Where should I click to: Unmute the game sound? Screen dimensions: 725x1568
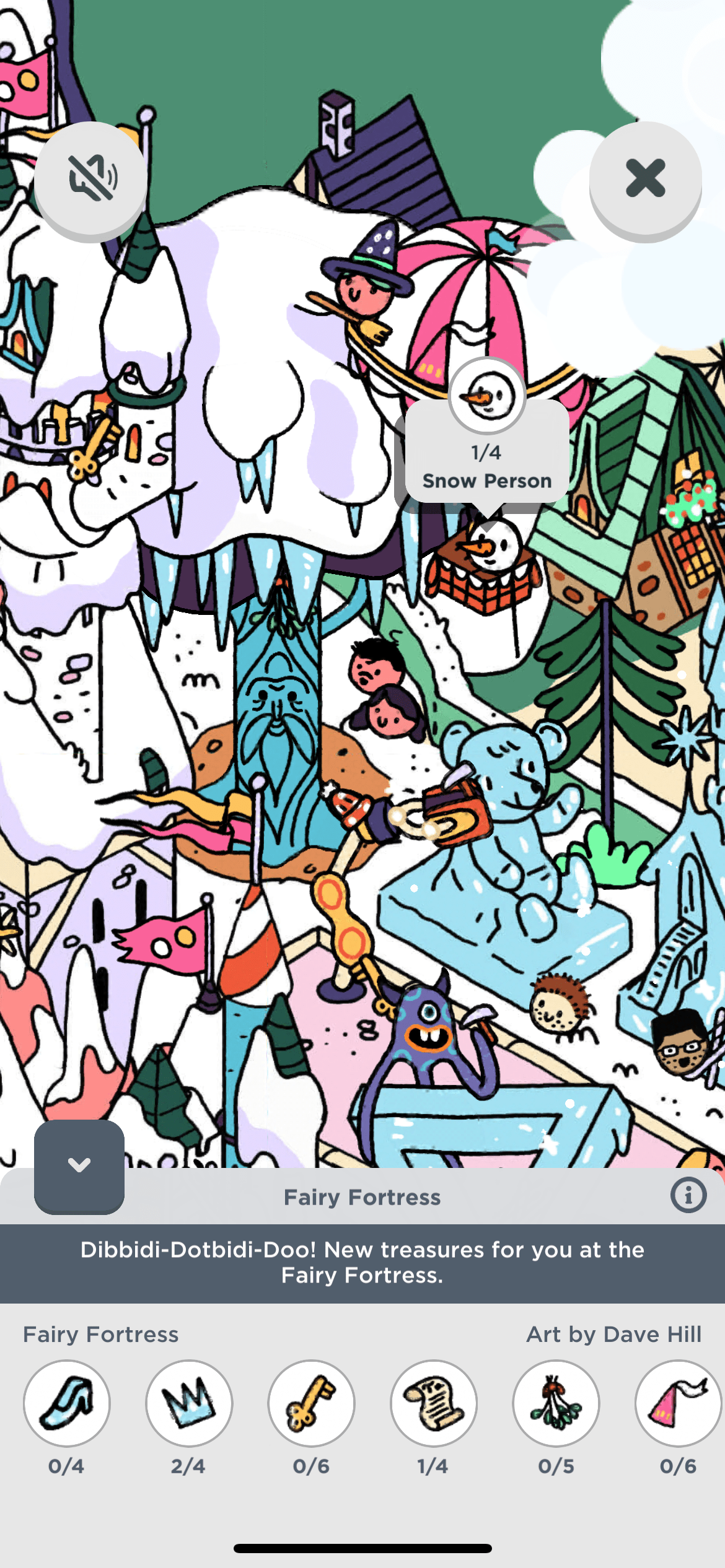pyautogui.click(x=90, y=178)
